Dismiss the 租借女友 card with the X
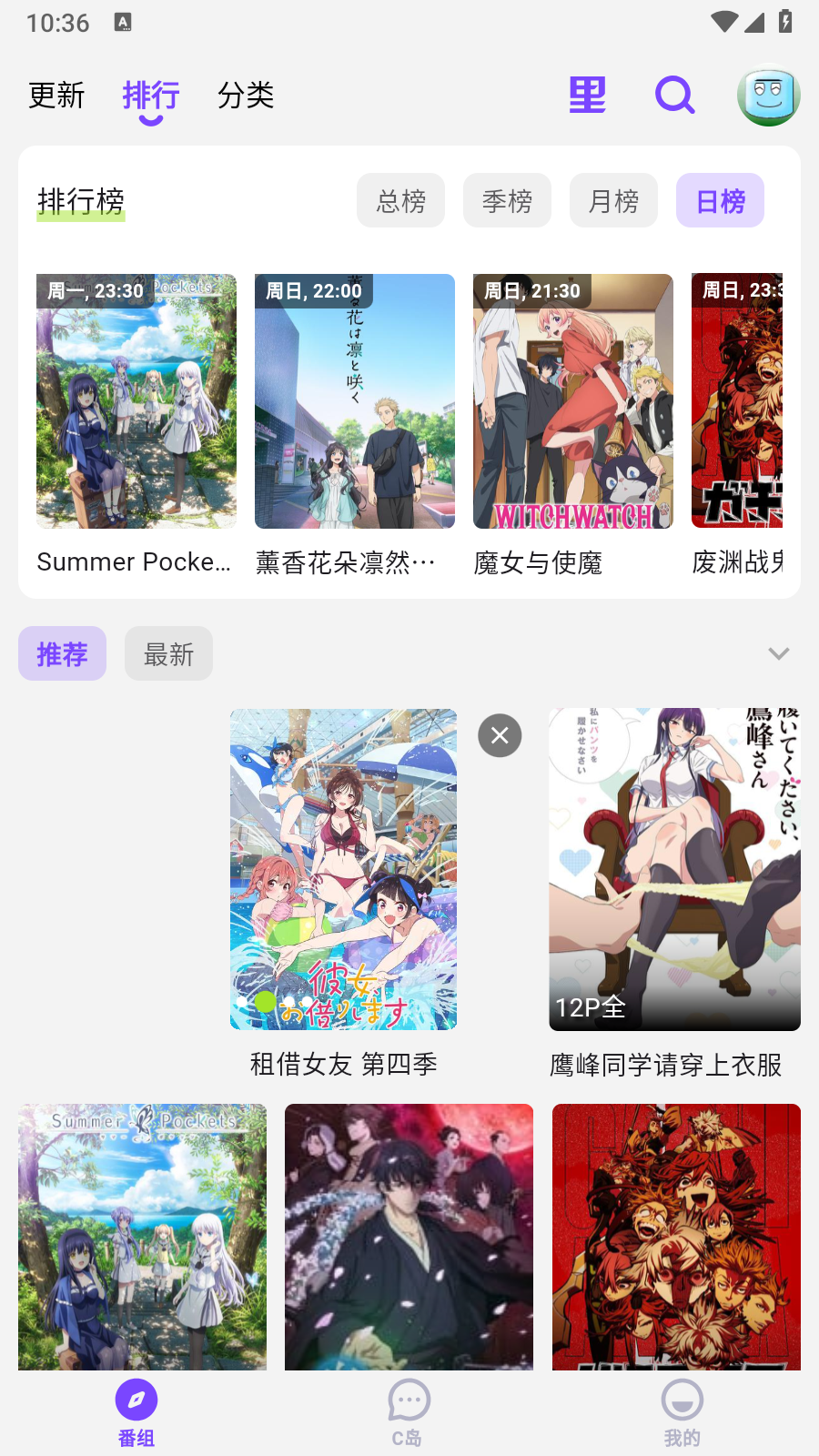This screenshot has width=819, height=1456. (x=499, y=735)
